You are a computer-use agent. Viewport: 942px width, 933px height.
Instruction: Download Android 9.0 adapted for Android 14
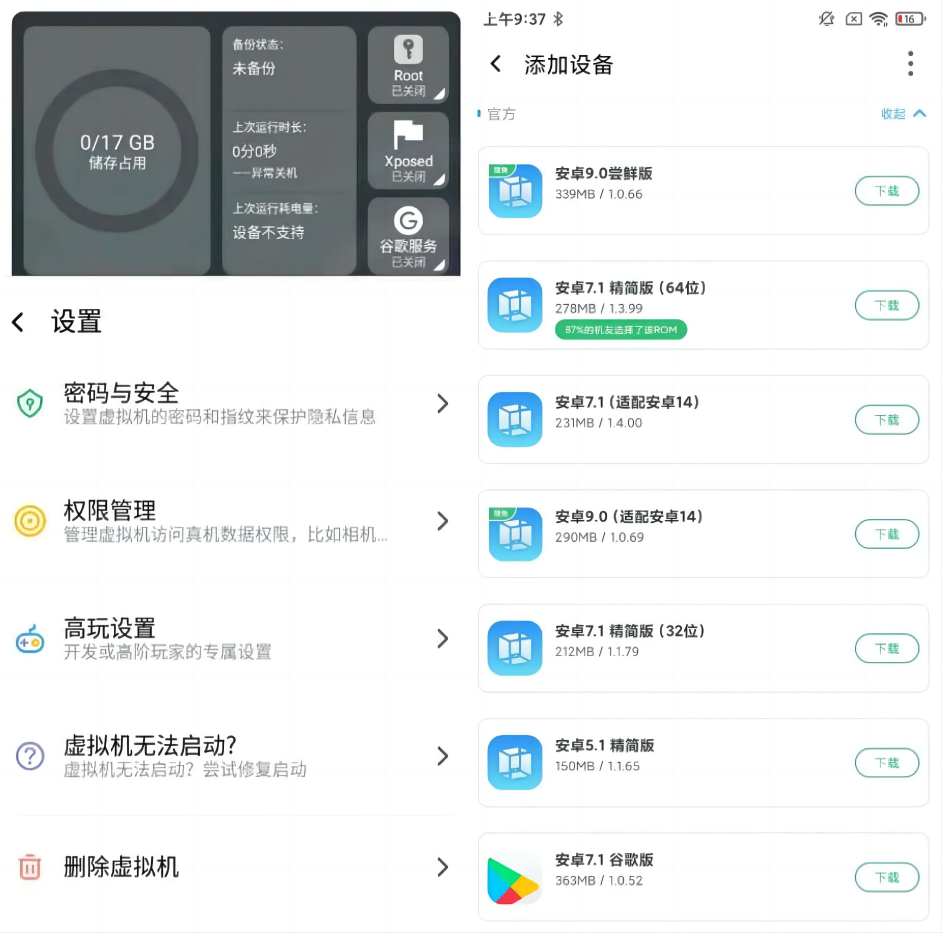click(886, 534)
